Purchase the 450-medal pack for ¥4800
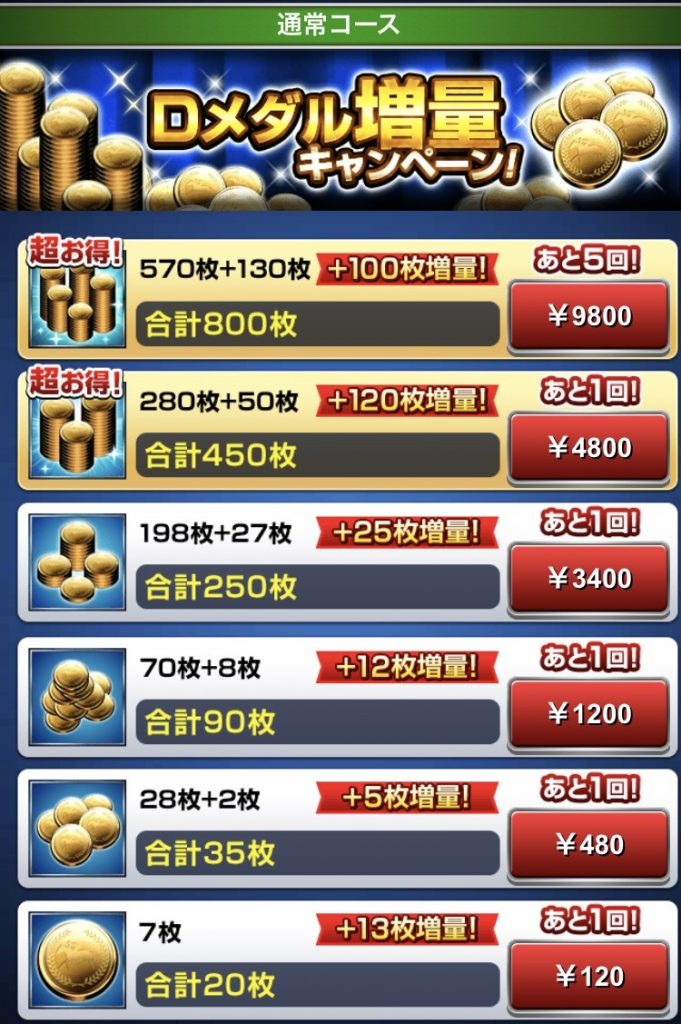This screenshot has height=1024, width=681. coord(589,448)
